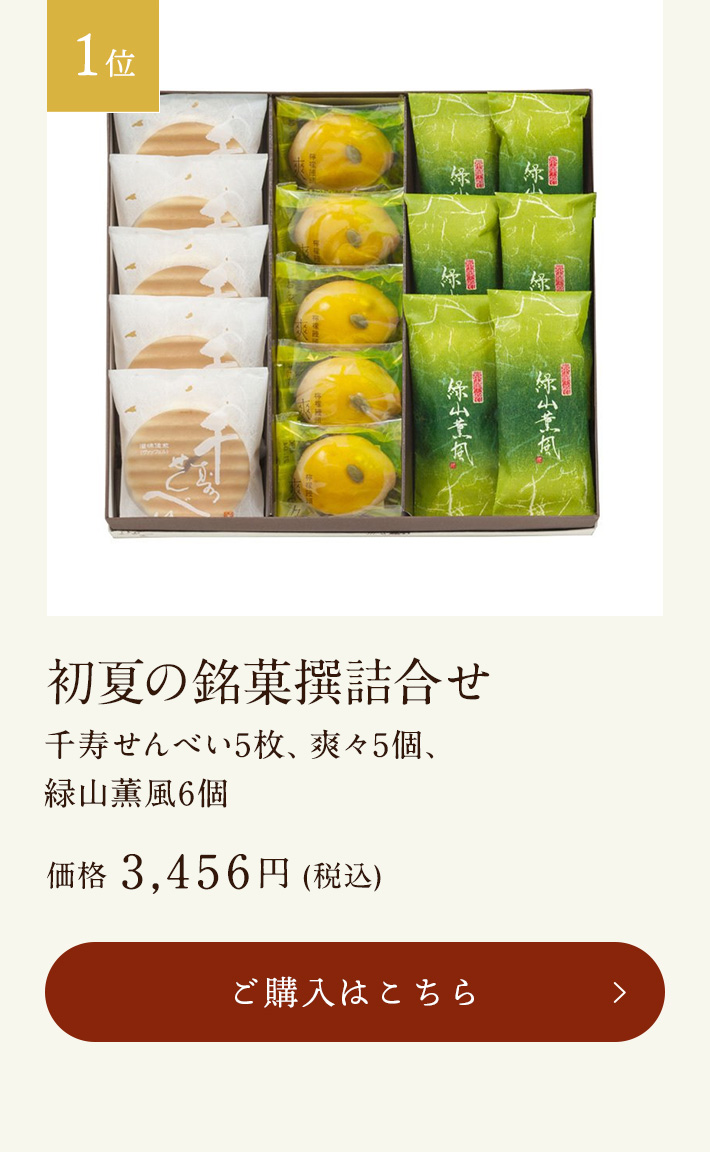Open the 初夏の銘菓撰詰合せ product image
The width and height of the screenshot is (710, 1152).
tap(354, 310)
